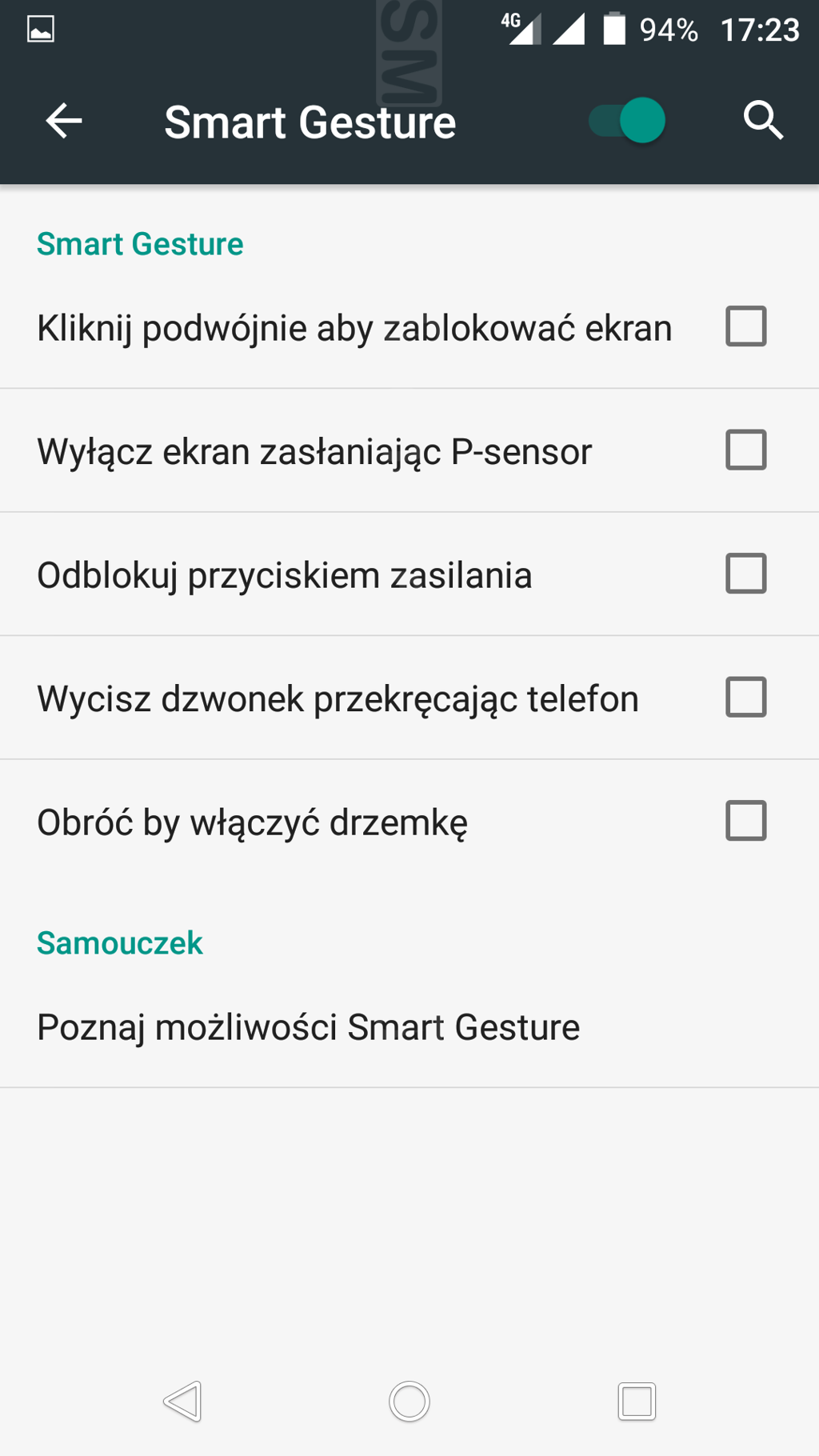The width and height of the screenshot is (819, 1456).
Task: Enable Wycisz dzwonek przekręcając telefon
Action: coord(745,697)
